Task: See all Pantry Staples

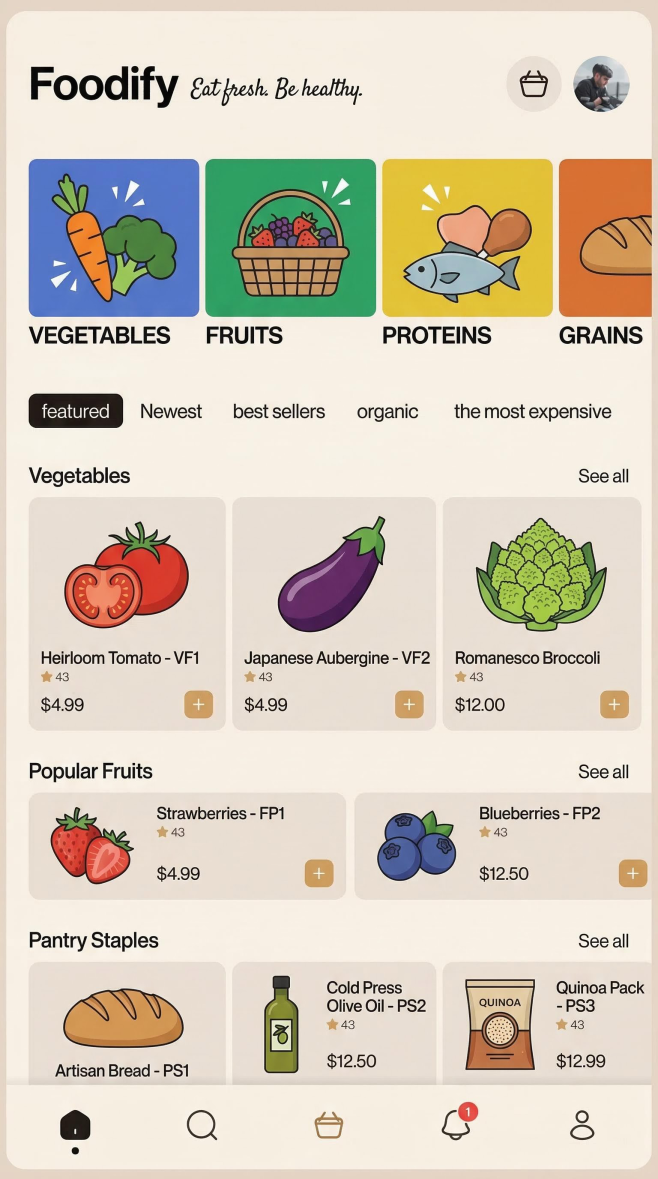Action: click(x=603, y=941)
